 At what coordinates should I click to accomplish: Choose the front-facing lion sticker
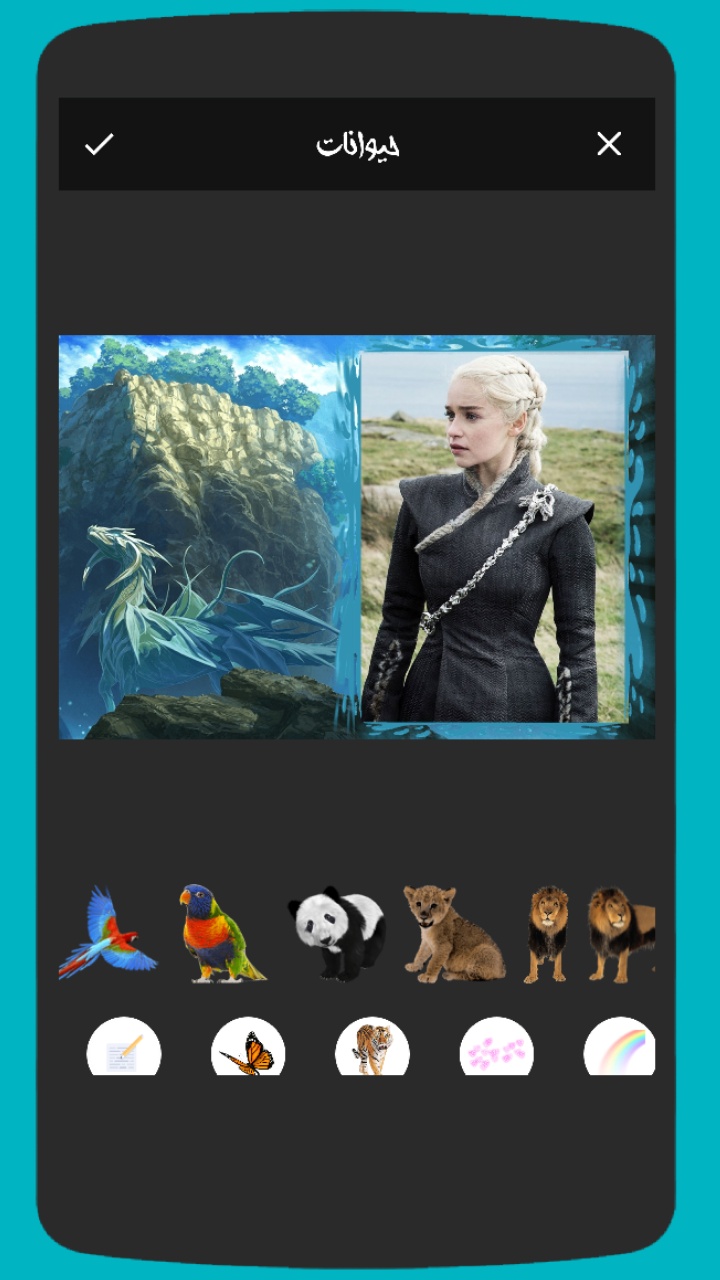coord(548,934)
